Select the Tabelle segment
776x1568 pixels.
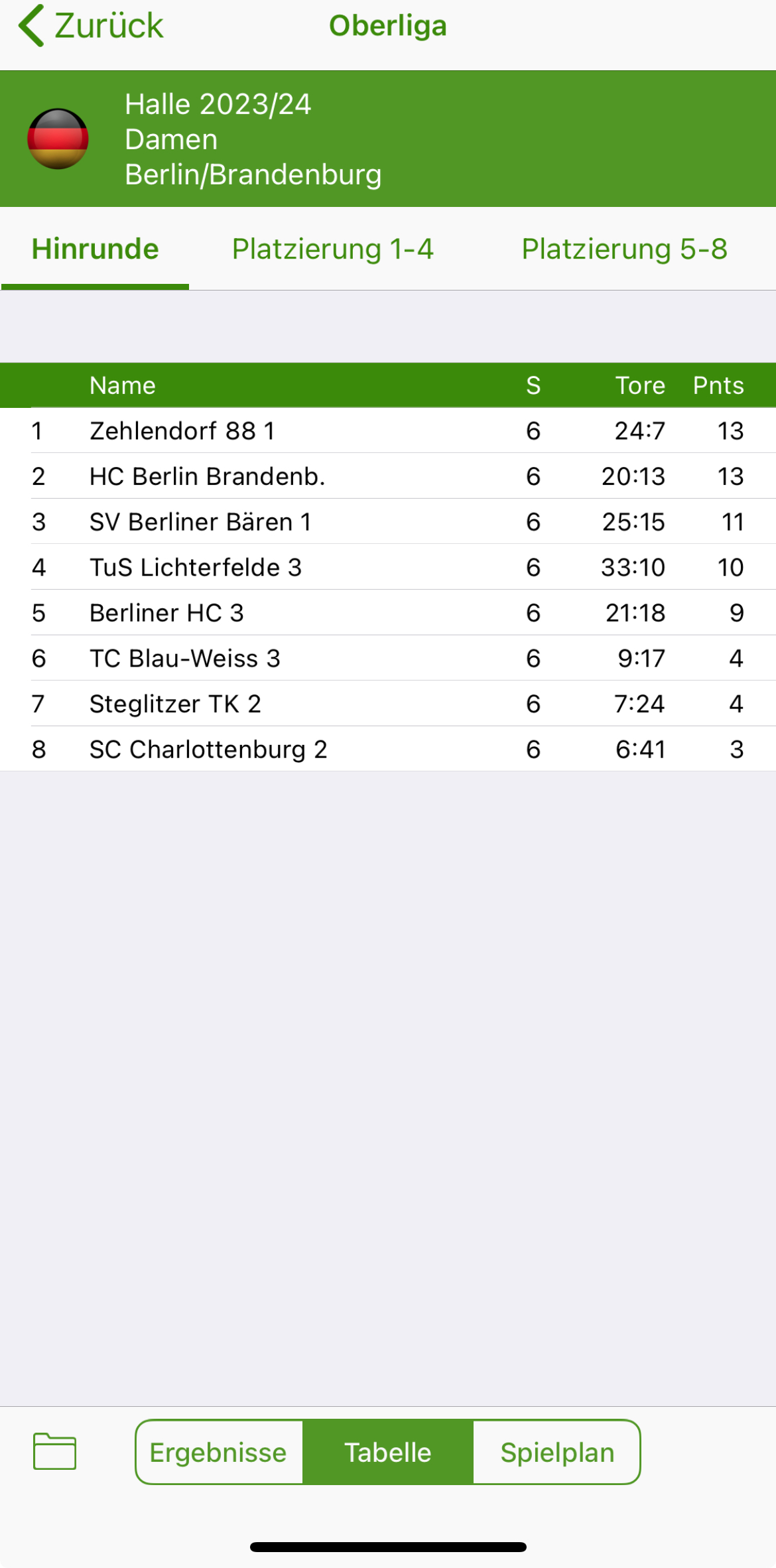[387, 1452]
